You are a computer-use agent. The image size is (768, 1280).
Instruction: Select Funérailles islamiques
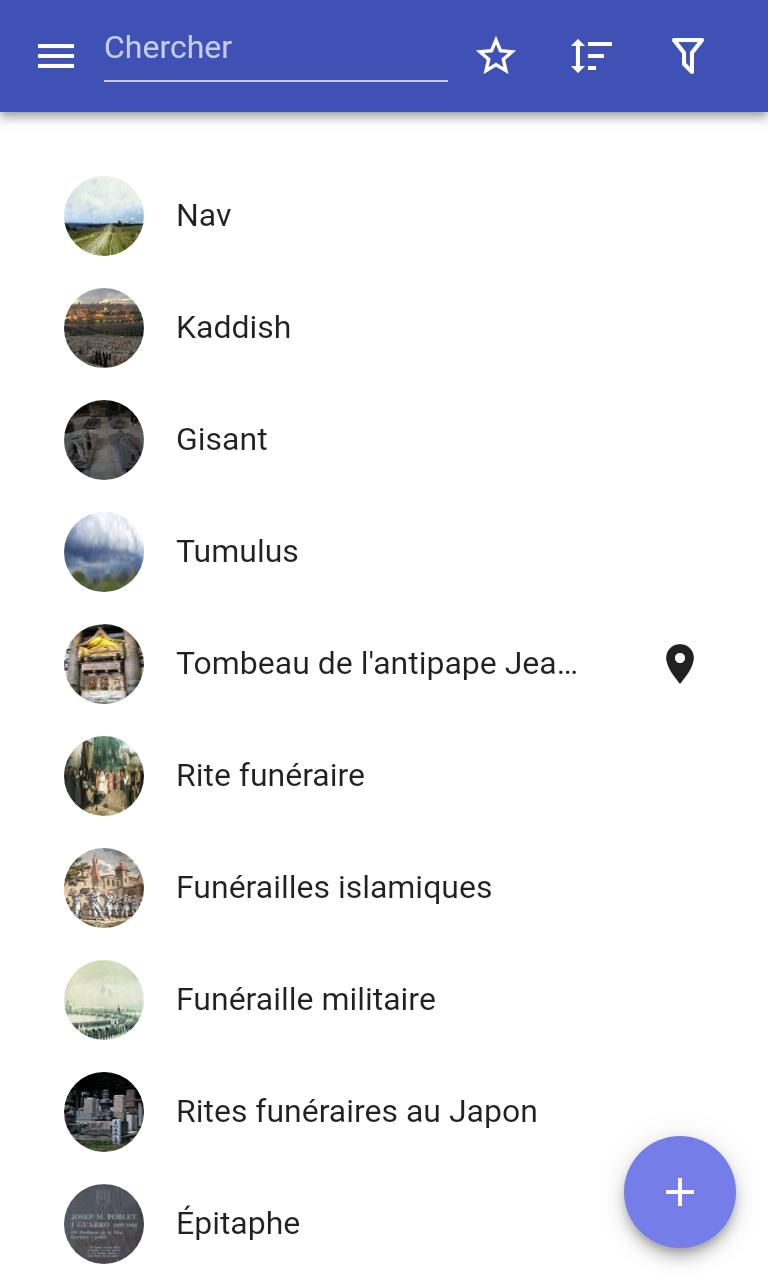(x=384, y=888)
